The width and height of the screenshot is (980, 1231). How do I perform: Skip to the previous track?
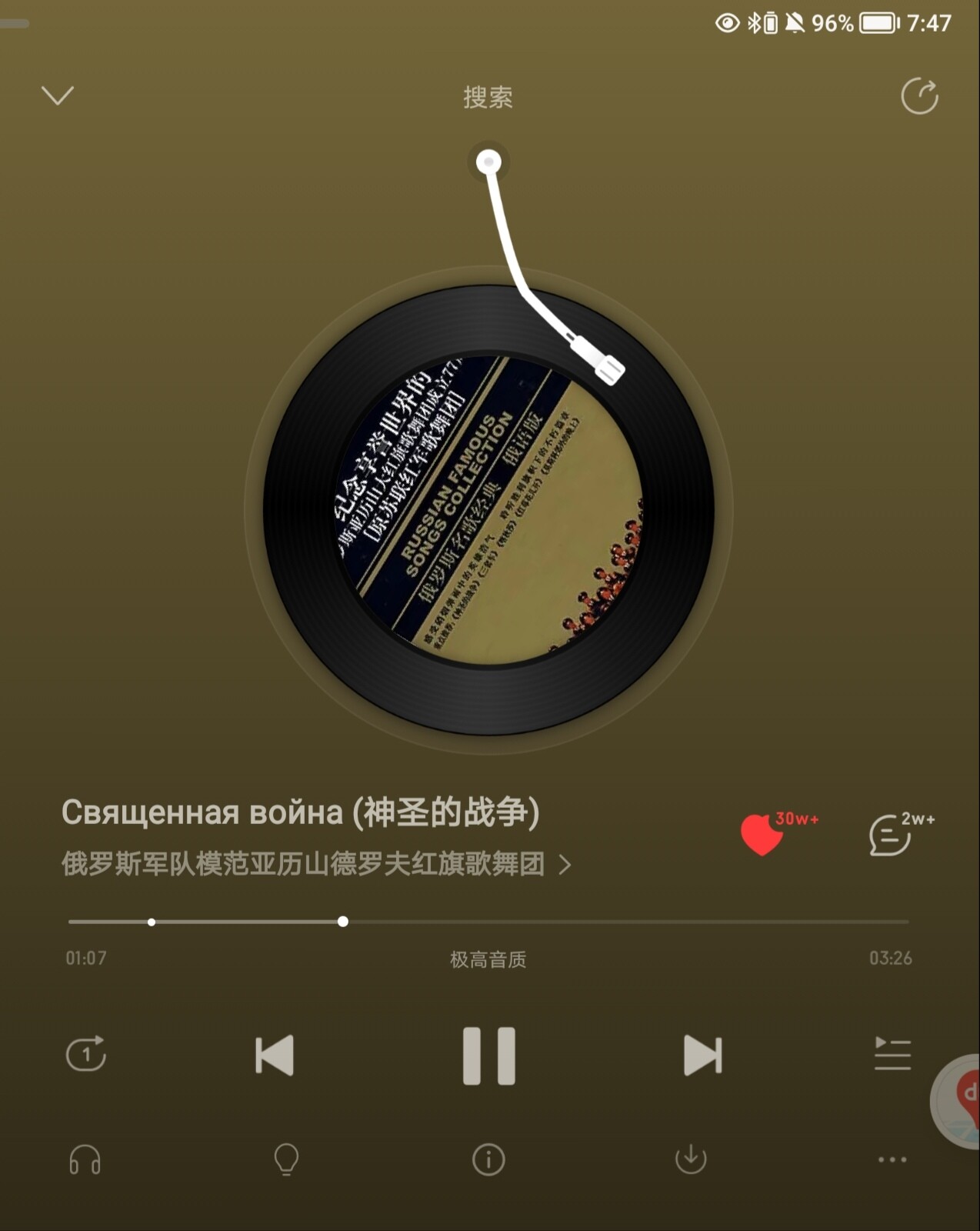tap(275, 1055)
